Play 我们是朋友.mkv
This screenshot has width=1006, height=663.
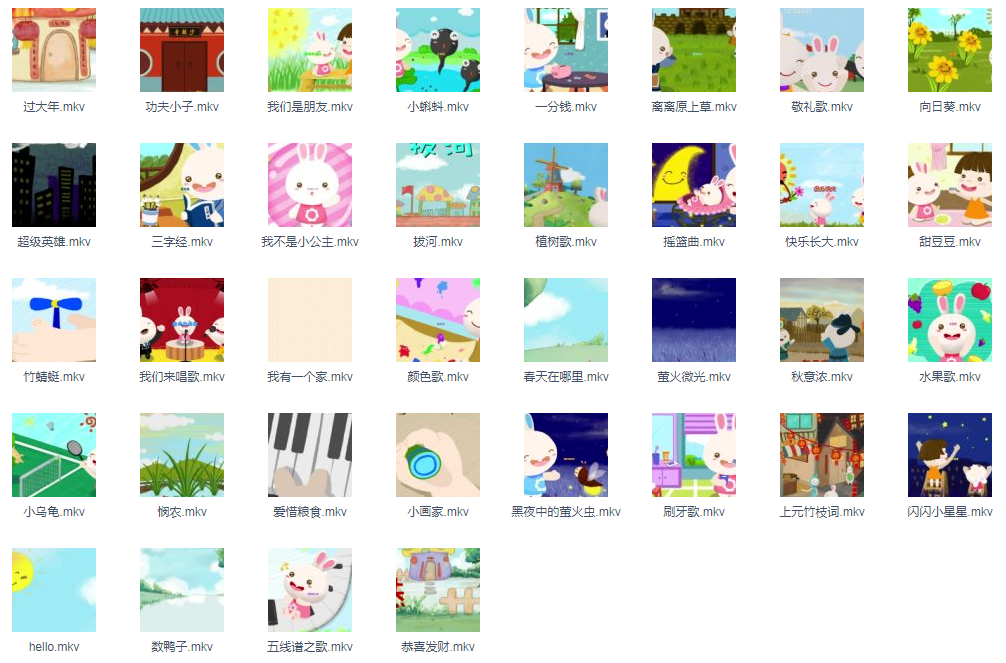310,50
